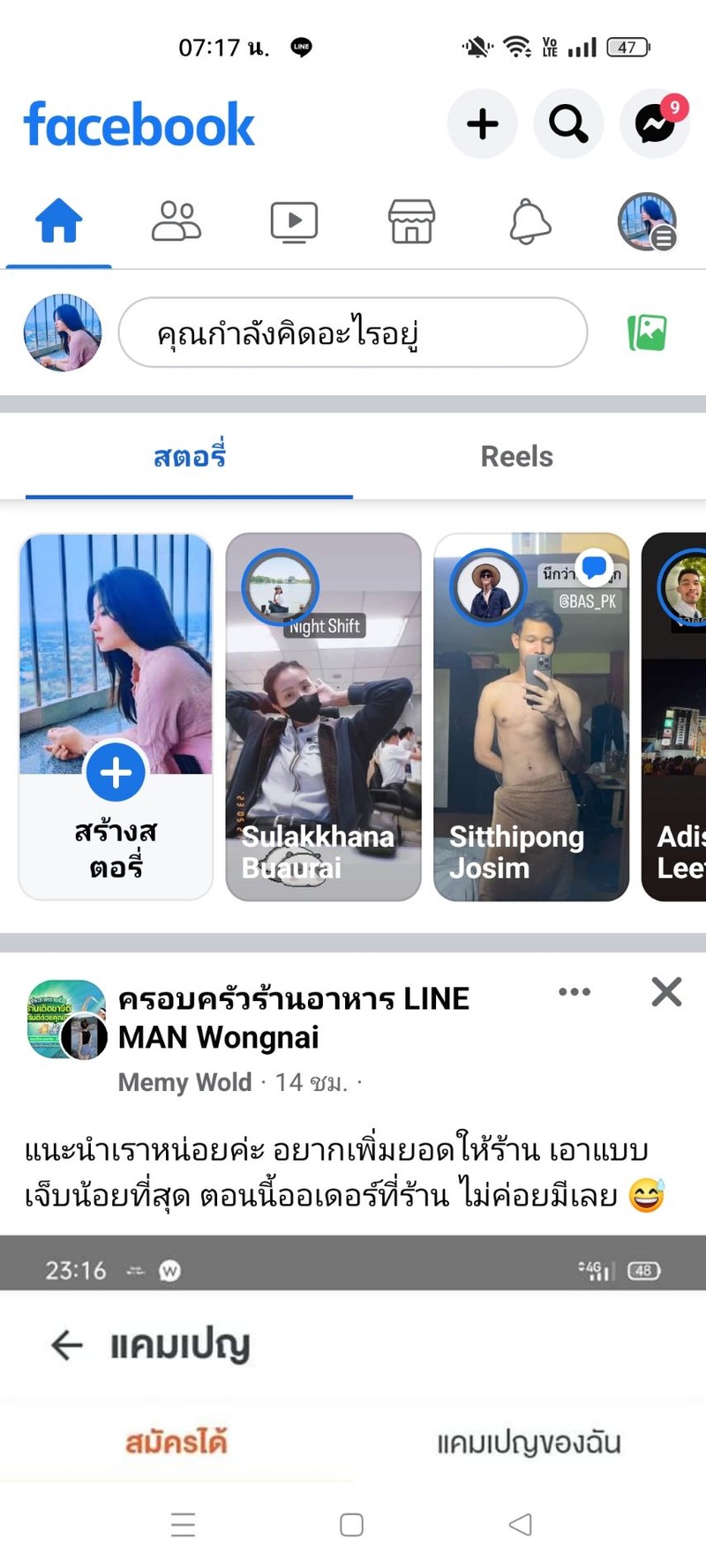706x1568 pixels.
Task: View Sulakkhana Buaurai's story
Action: click(x=323, y=716)
